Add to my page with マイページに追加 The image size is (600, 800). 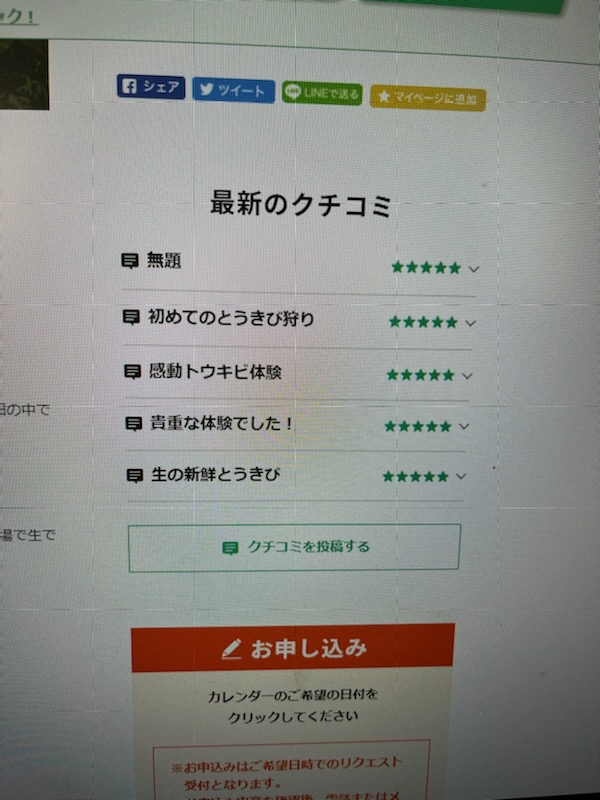428,98
